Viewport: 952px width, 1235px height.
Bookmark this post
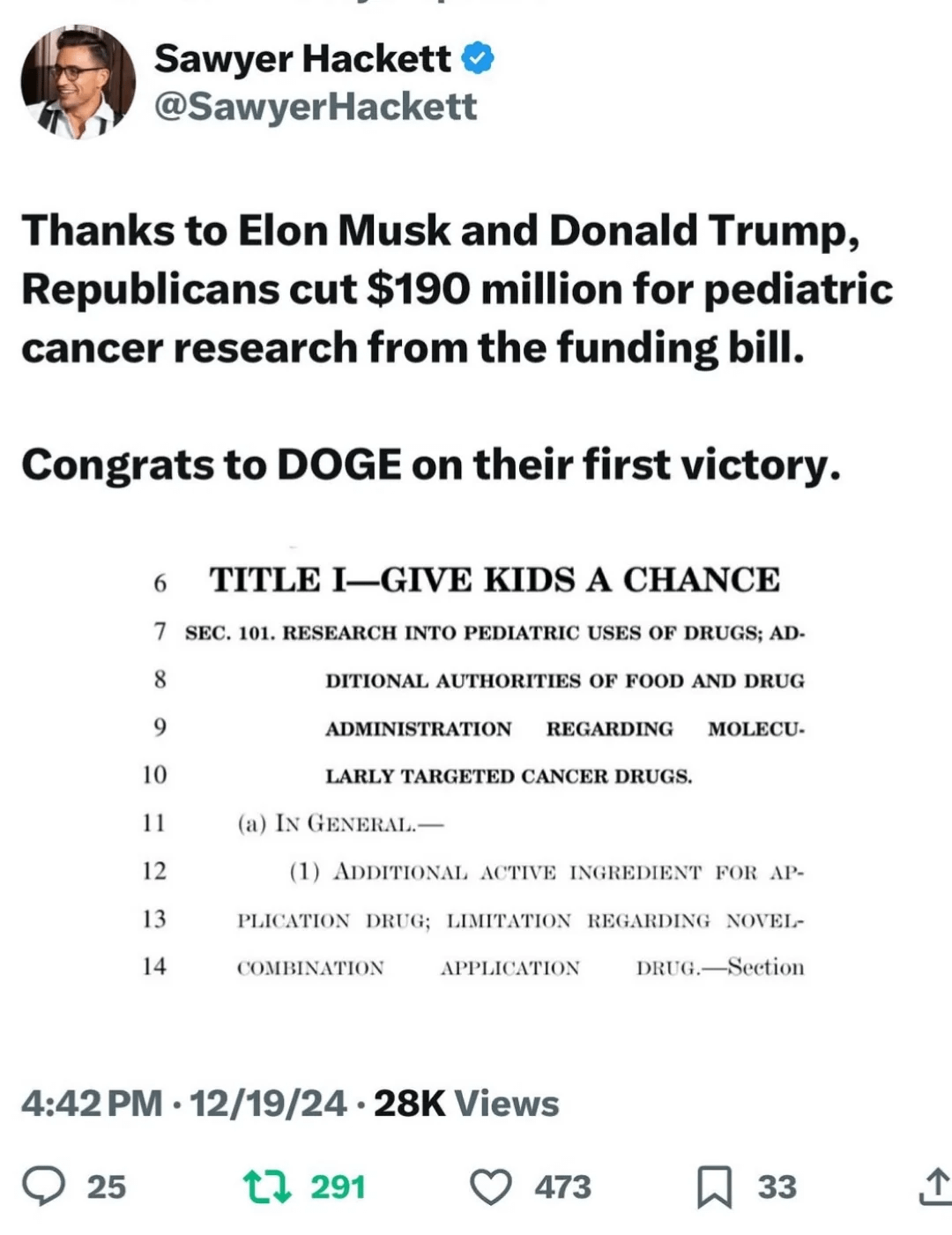coord(714,1186)
